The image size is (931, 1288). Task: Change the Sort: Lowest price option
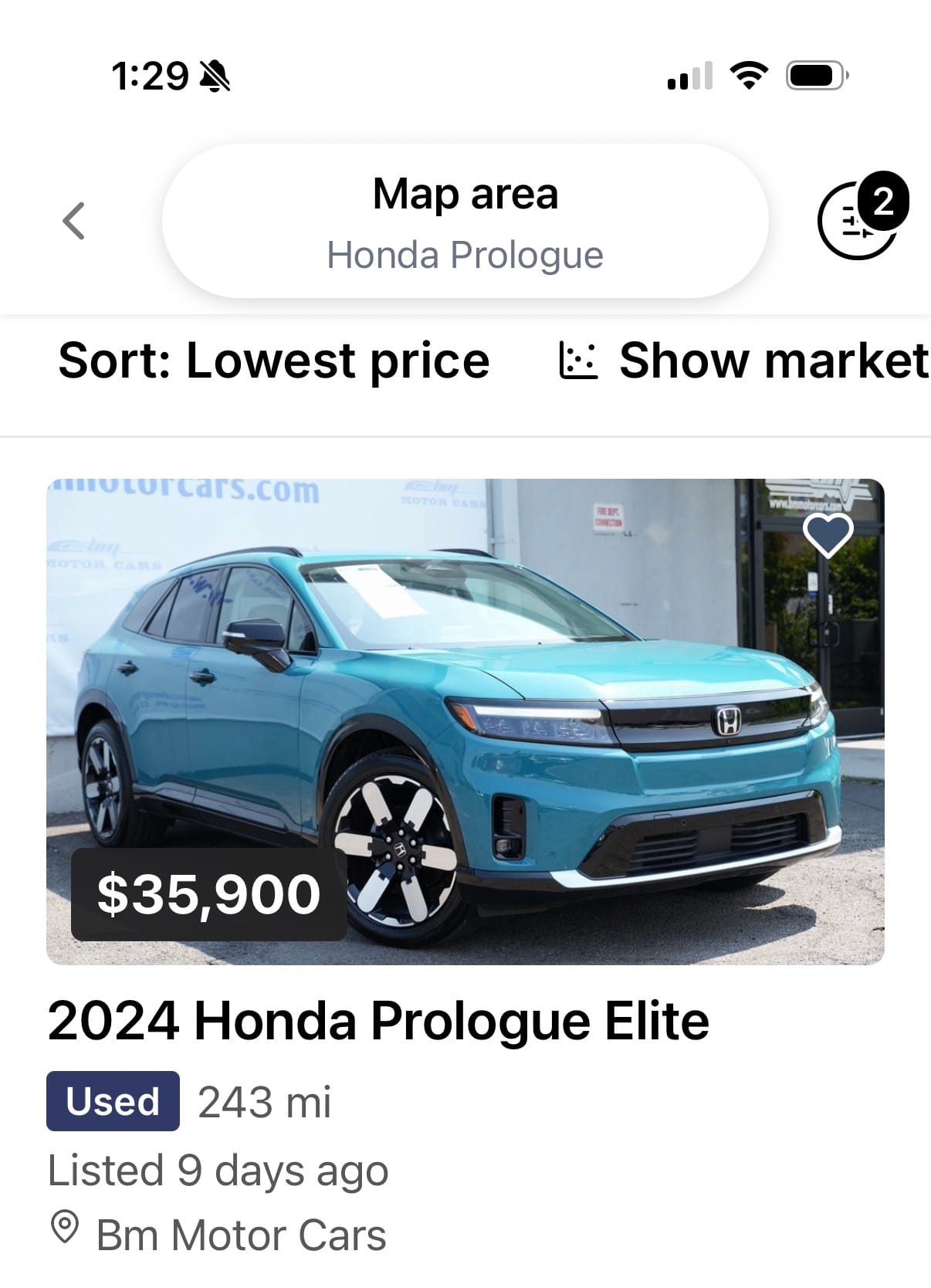click(274, 361)
